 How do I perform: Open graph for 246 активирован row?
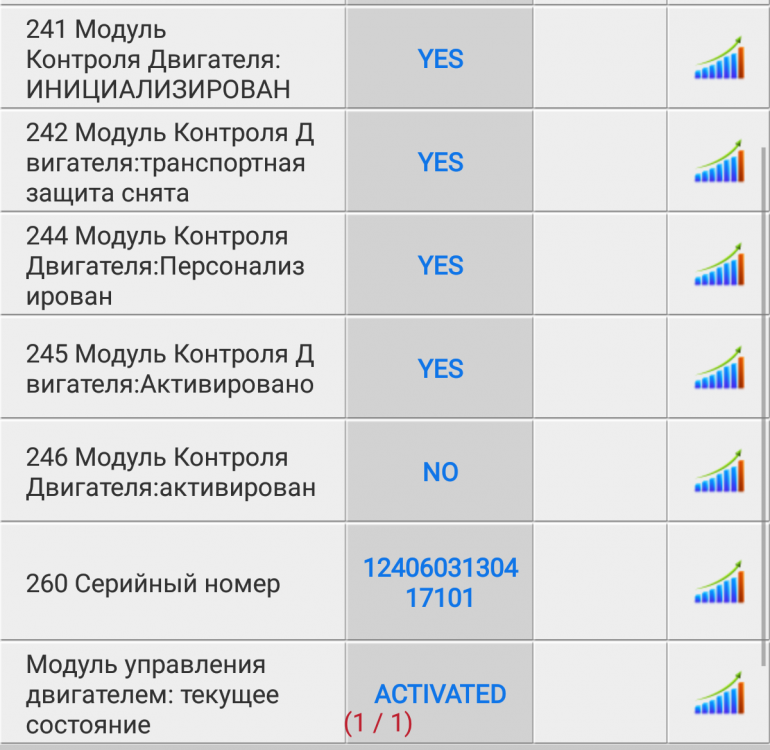(719, 472)
